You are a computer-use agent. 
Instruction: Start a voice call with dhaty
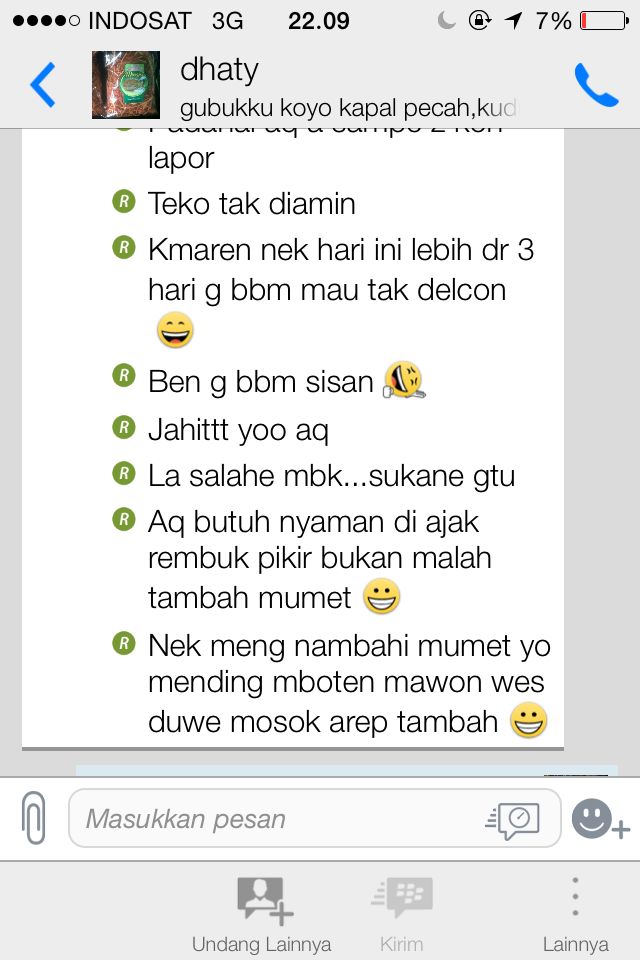tap(596, 85)
